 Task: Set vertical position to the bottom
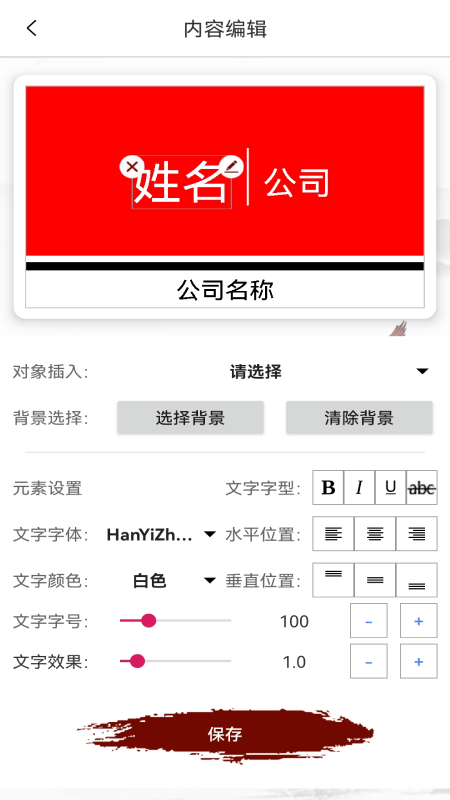416,580
